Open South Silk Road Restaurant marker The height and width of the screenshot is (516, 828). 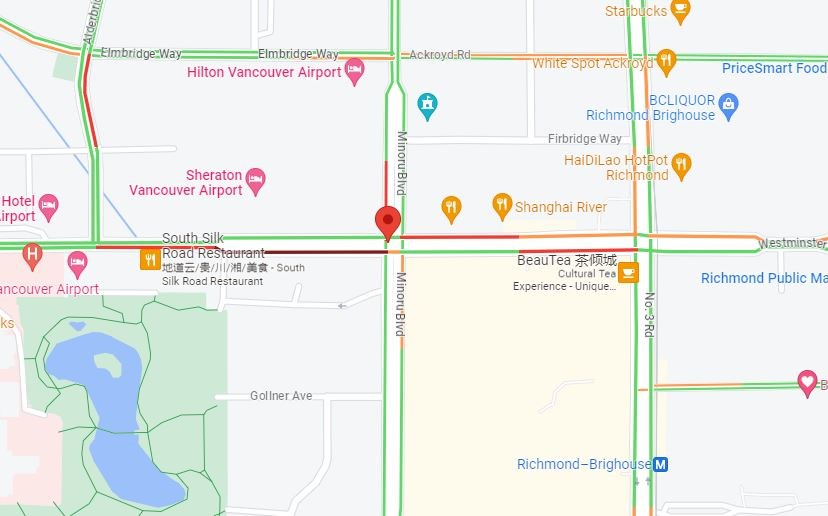click(149, 260)
